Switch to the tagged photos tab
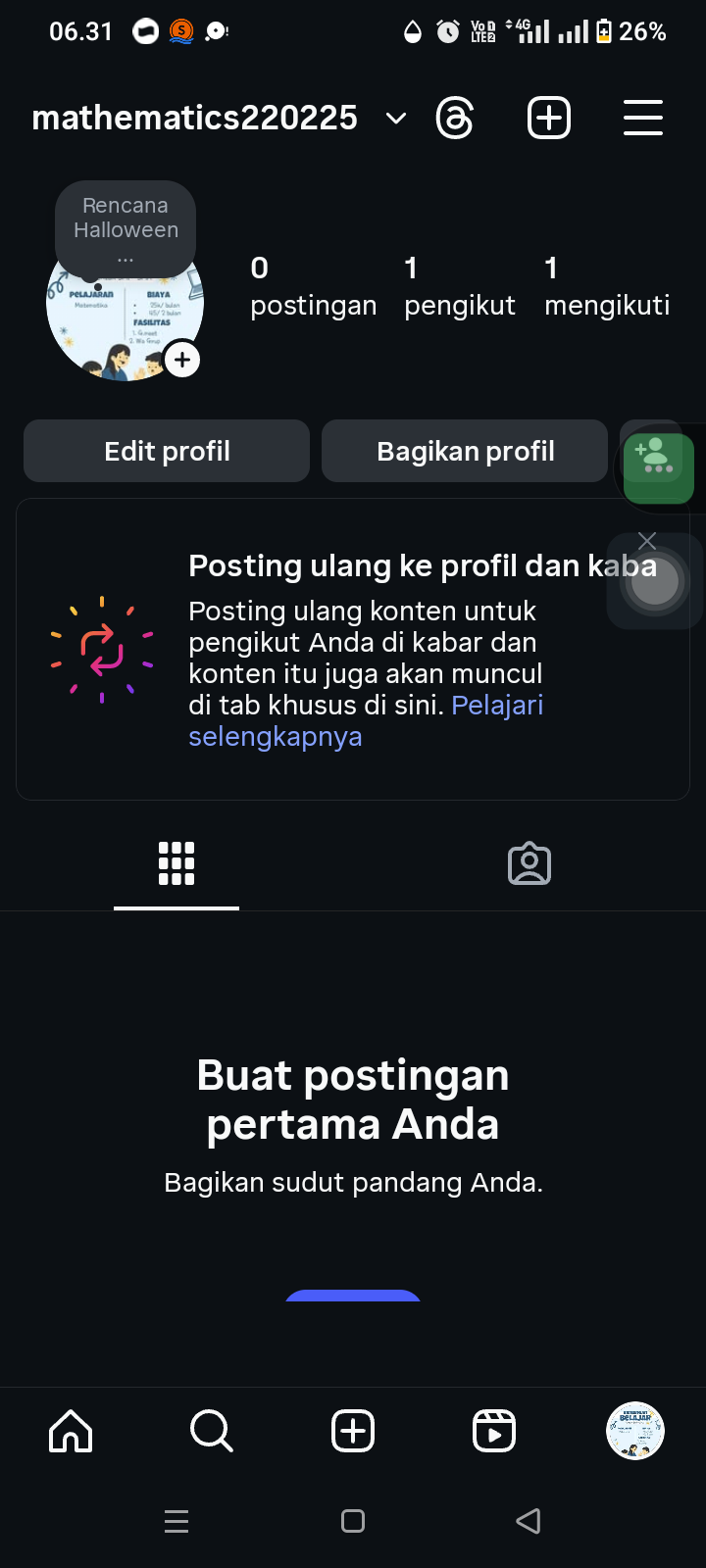Image resolution: width=706 pixels, height=1568 pixels. (x=529, y=864)
